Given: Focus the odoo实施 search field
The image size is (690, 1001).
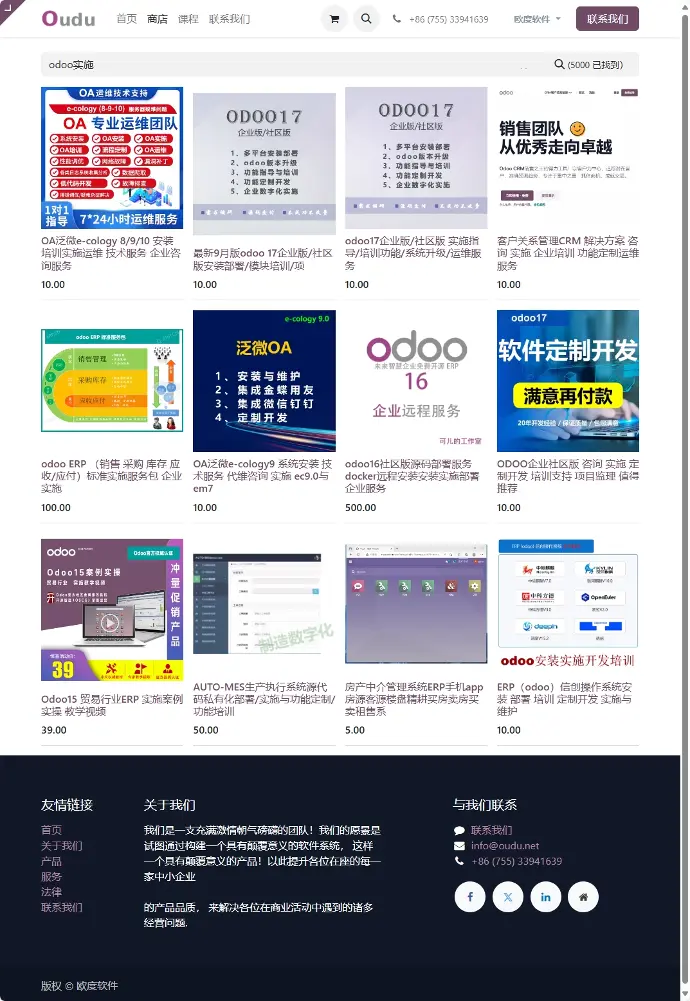Looking at the screenshot, I should point(290,65).
